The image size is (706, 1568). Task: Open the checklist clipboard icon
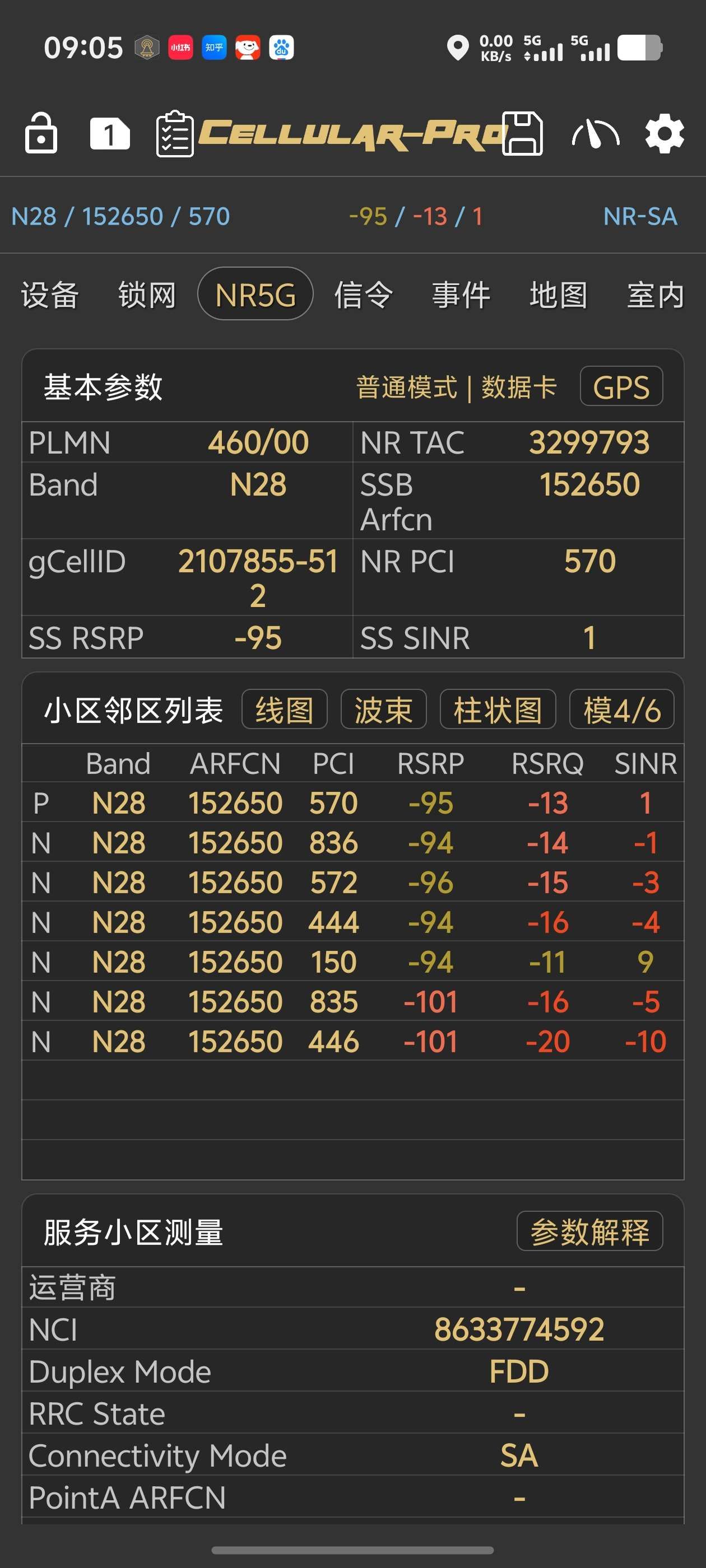[x=175, y=134]
